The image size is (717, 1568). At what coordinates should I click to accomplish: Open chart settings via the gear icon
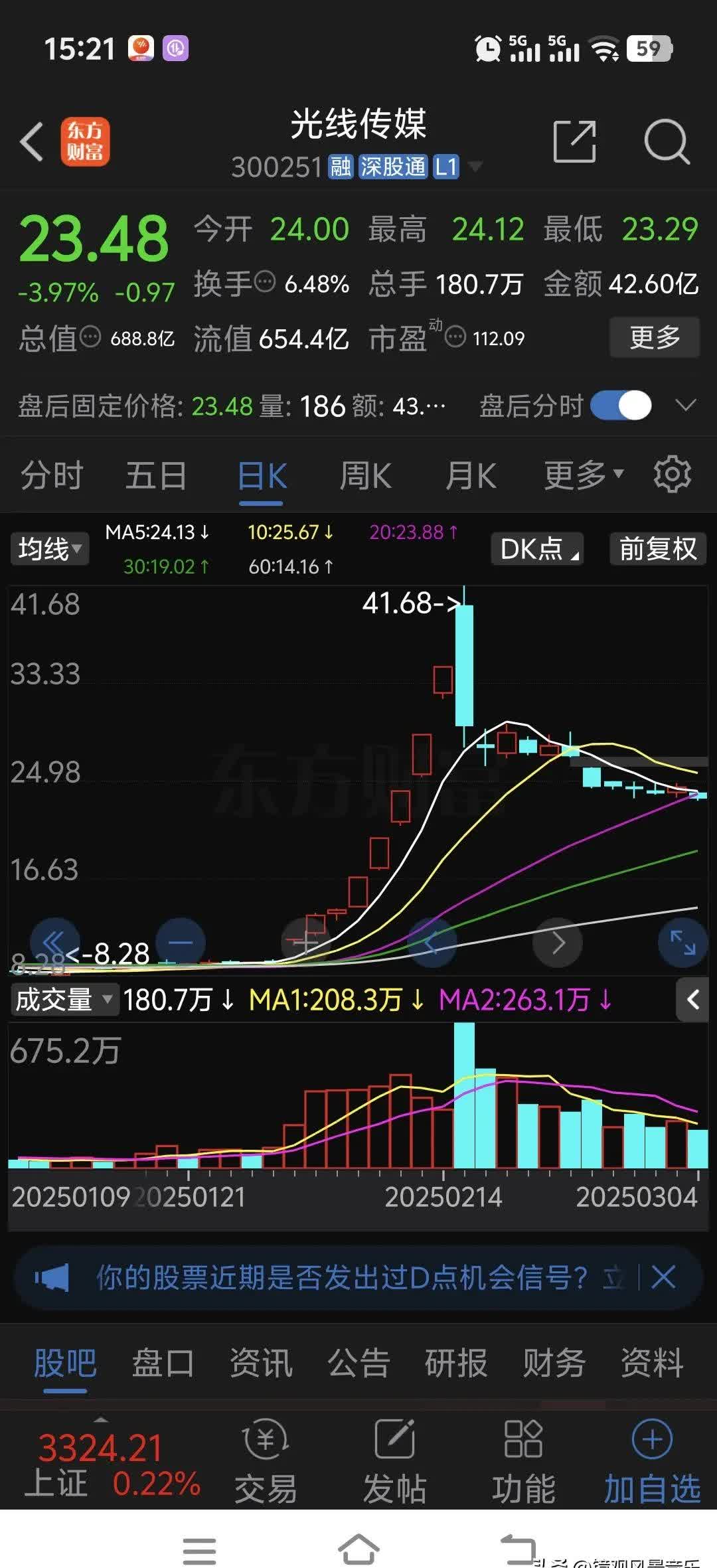point(673,473)
